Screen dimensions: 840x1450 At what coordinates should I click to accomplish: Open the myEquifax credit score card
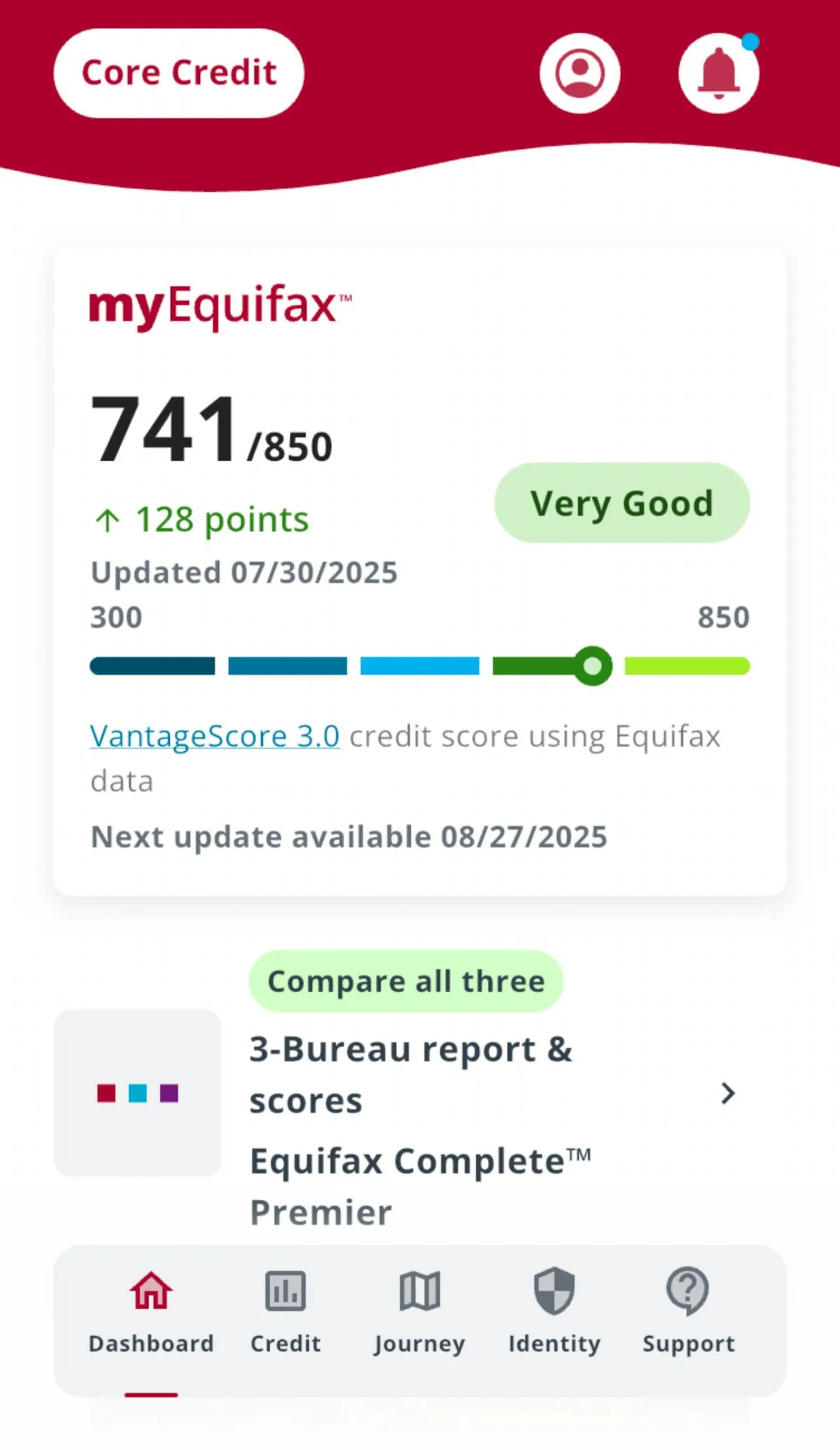point(419,570)
